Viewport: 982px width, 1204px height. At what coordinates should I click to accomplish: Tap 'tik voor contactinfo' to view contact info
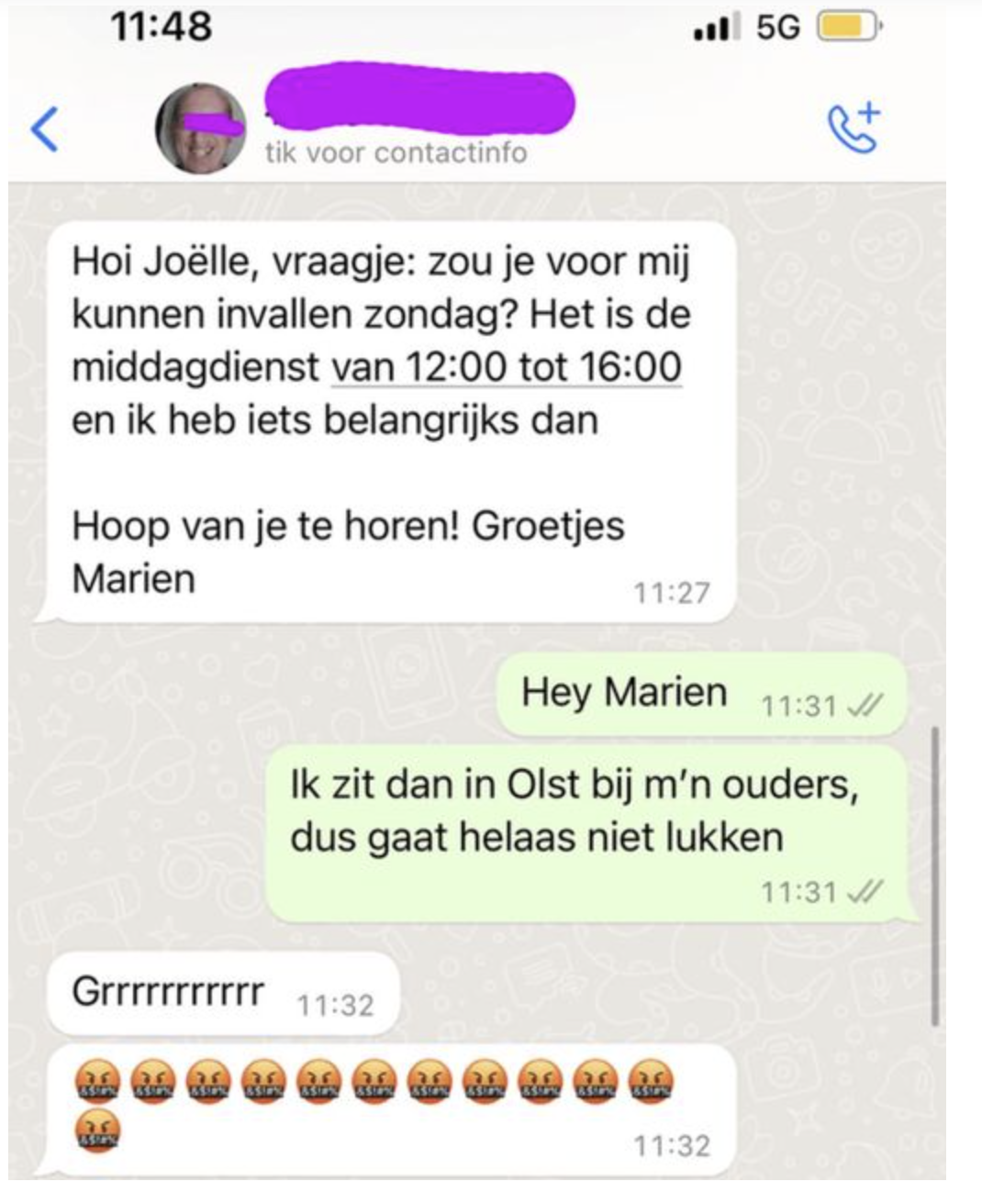pyautogui.click(x=396, y=152)
